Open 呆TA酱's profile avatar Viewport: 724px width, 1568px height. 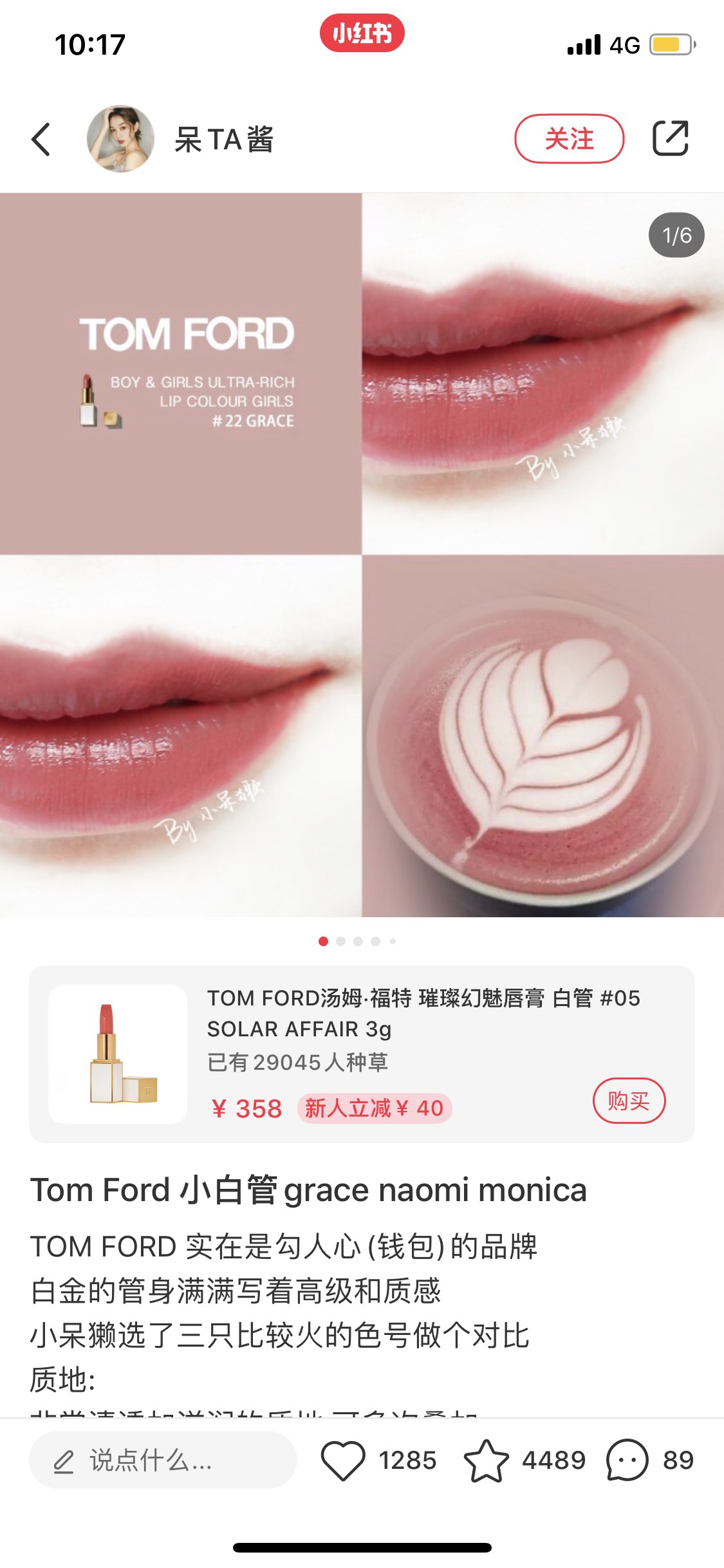(x=120, y=139)
